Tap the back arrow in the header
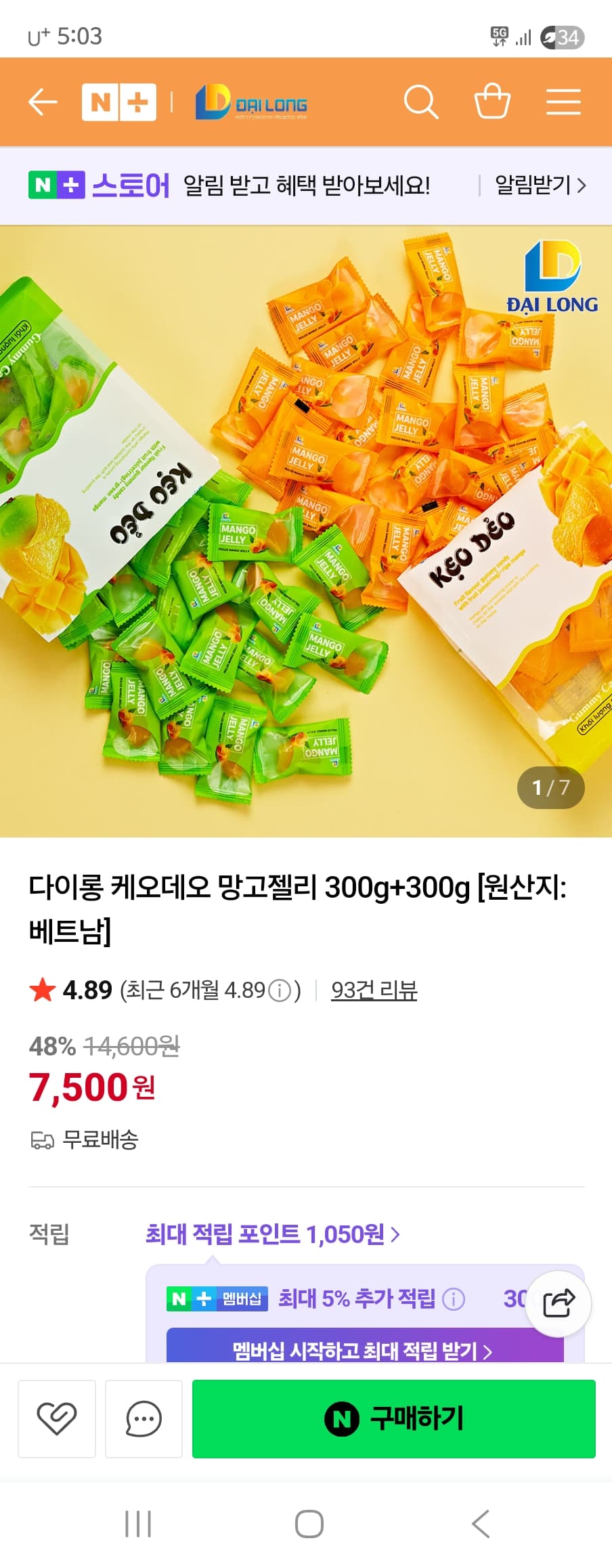This screenshot has width=612, height=1568. pyautogui.click(x=42, y=102)
